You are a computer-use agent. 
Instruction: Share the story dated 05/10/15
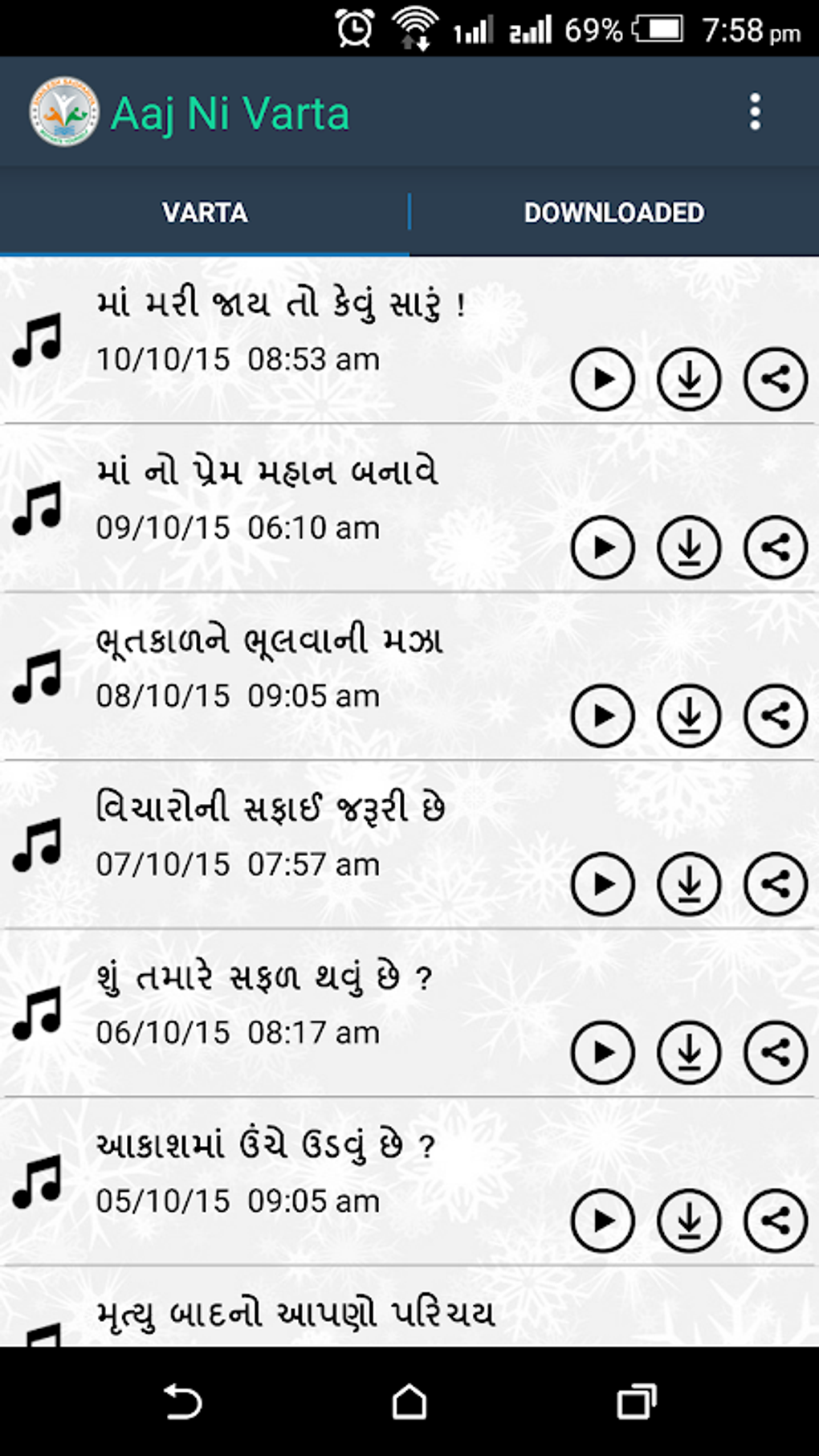[774, 1219]
